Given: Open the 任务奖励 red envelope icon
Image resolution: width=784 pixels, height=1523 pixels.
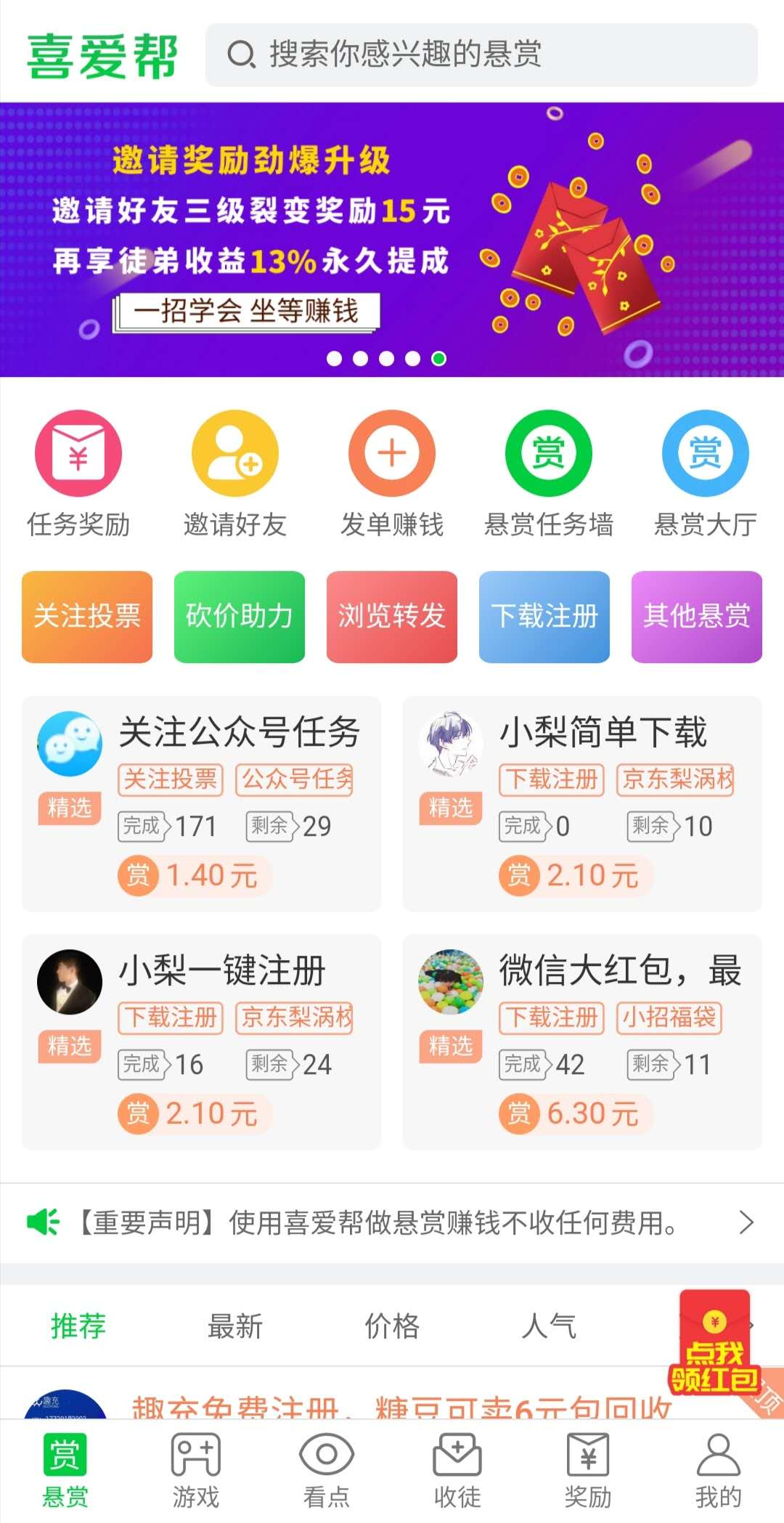Looking at the screenshot, I should pyautogui.click(x=78, y=452).
